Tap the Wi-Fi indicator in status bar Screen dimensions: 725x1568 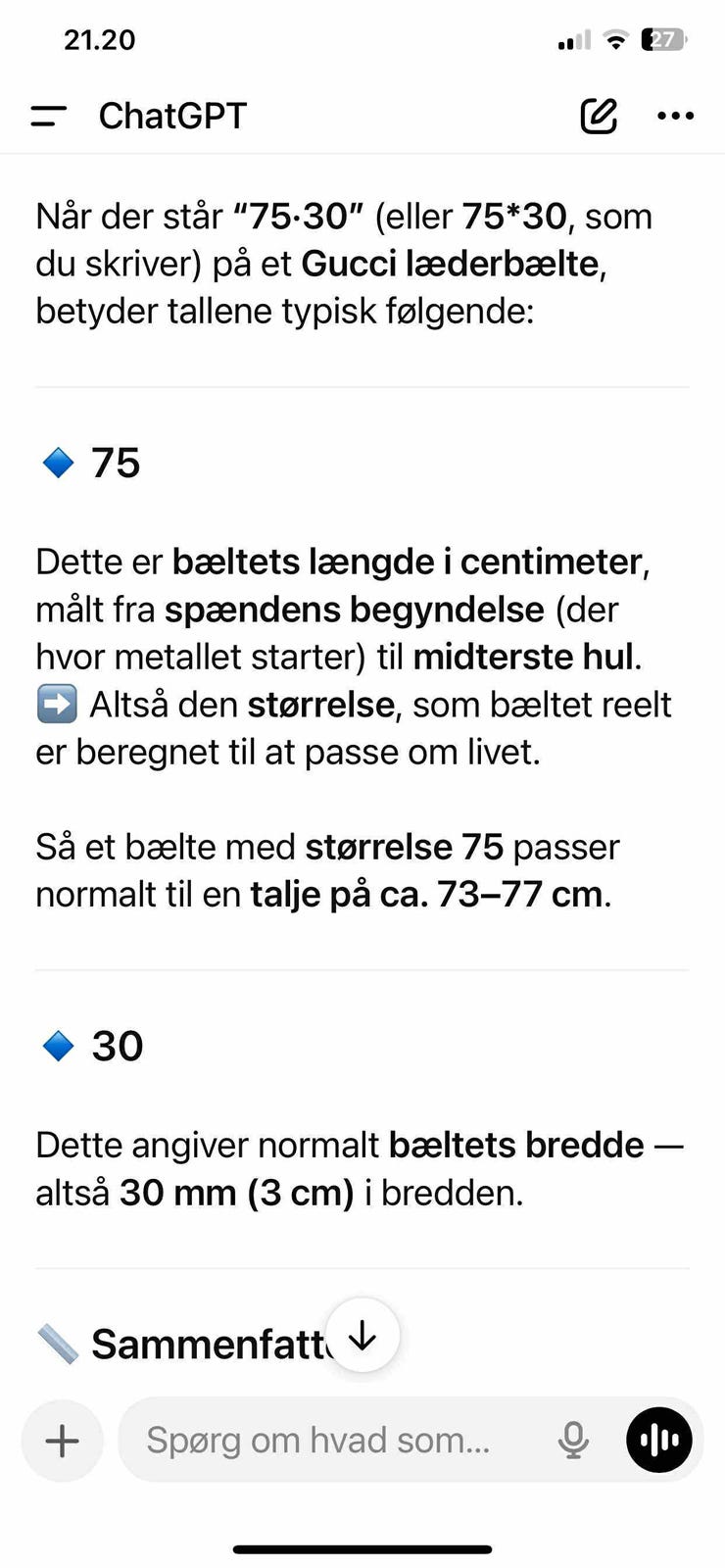(615, 39)
